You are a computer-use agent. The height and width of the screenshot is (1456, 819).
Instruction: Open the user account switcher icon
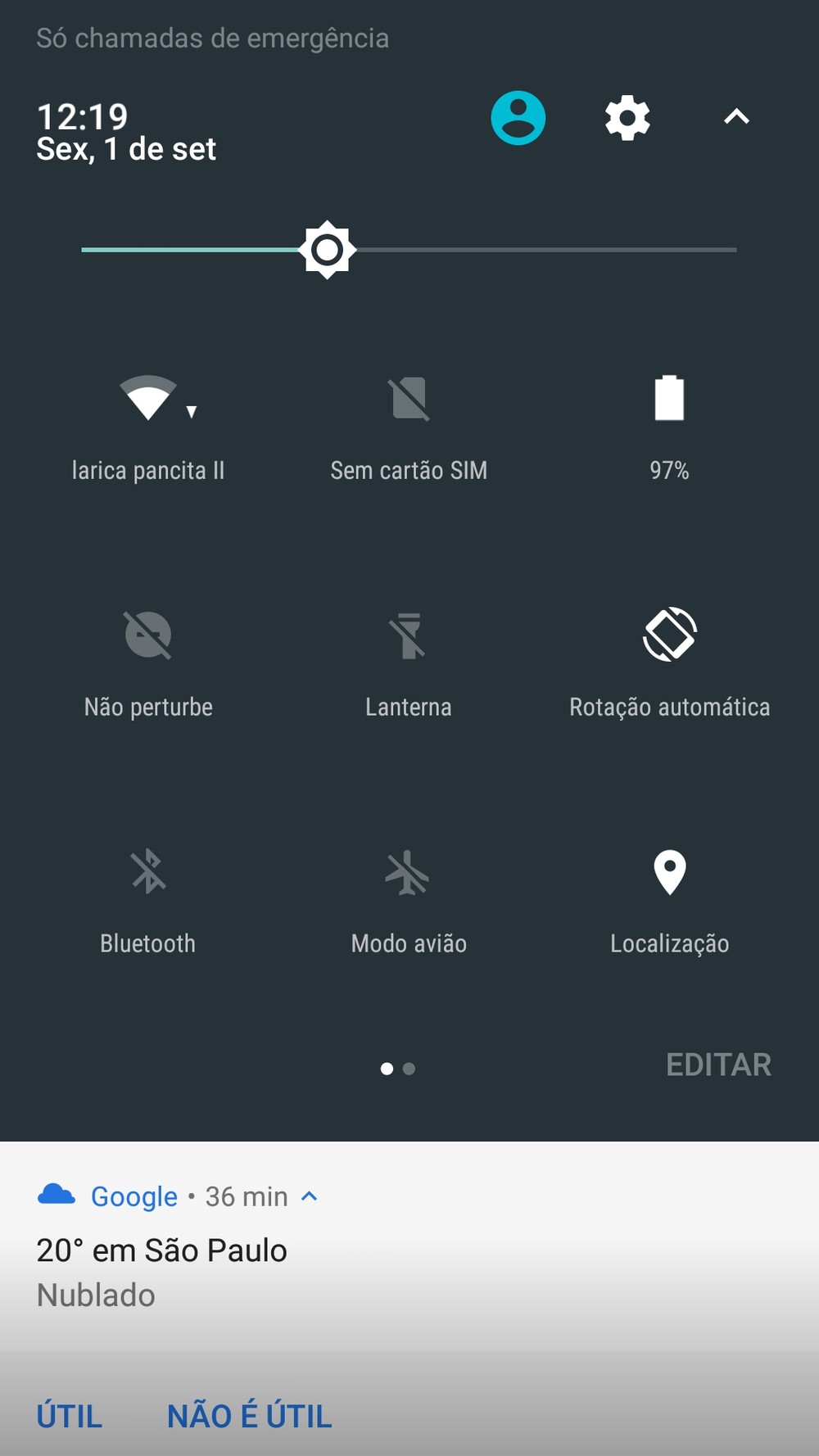pyautogui.click(x=518, y=118)
